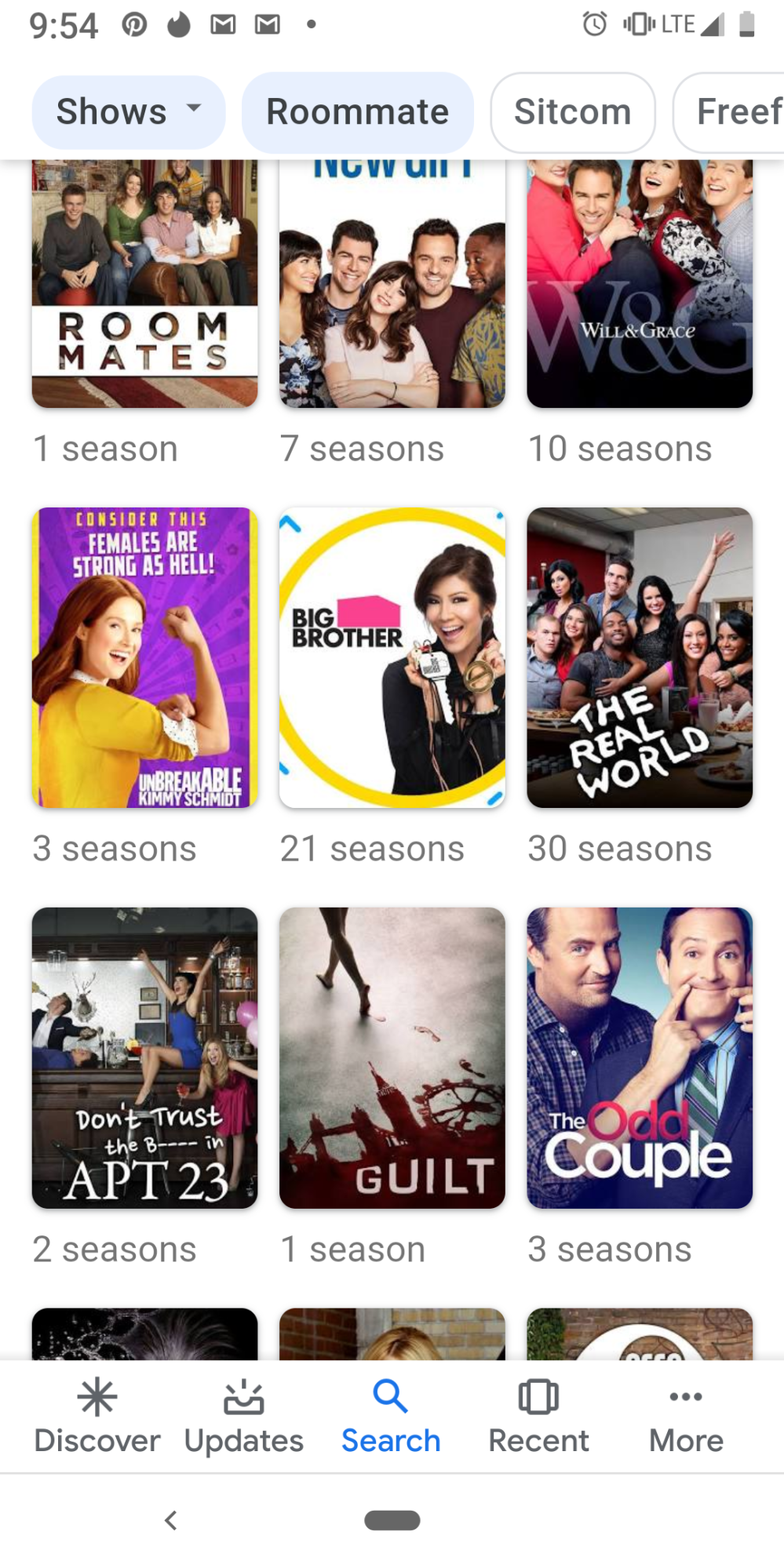This screenshot has height=1568, width=784.
Task: Open the More tab
Action: 686,1416
